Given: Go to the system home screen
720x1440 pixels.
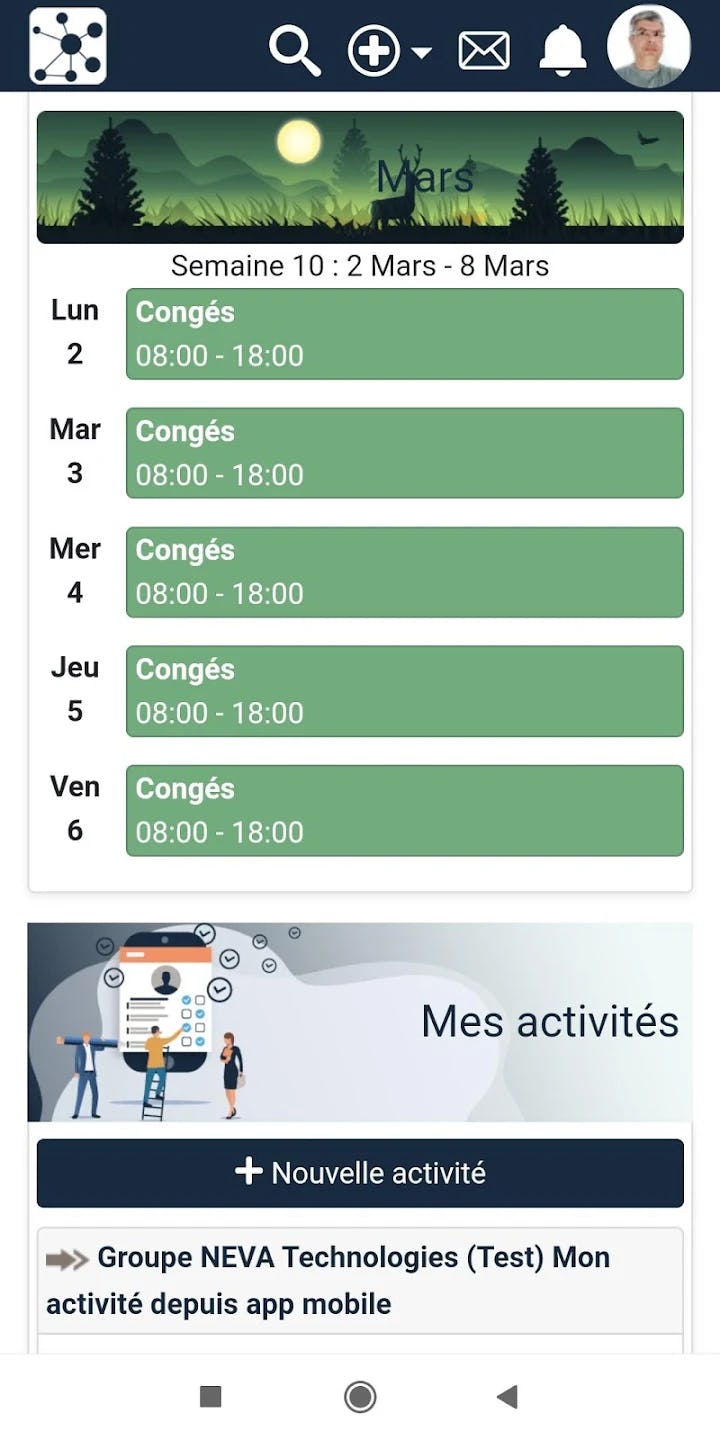Looking at the screenshot, I should click(360, 1397).
